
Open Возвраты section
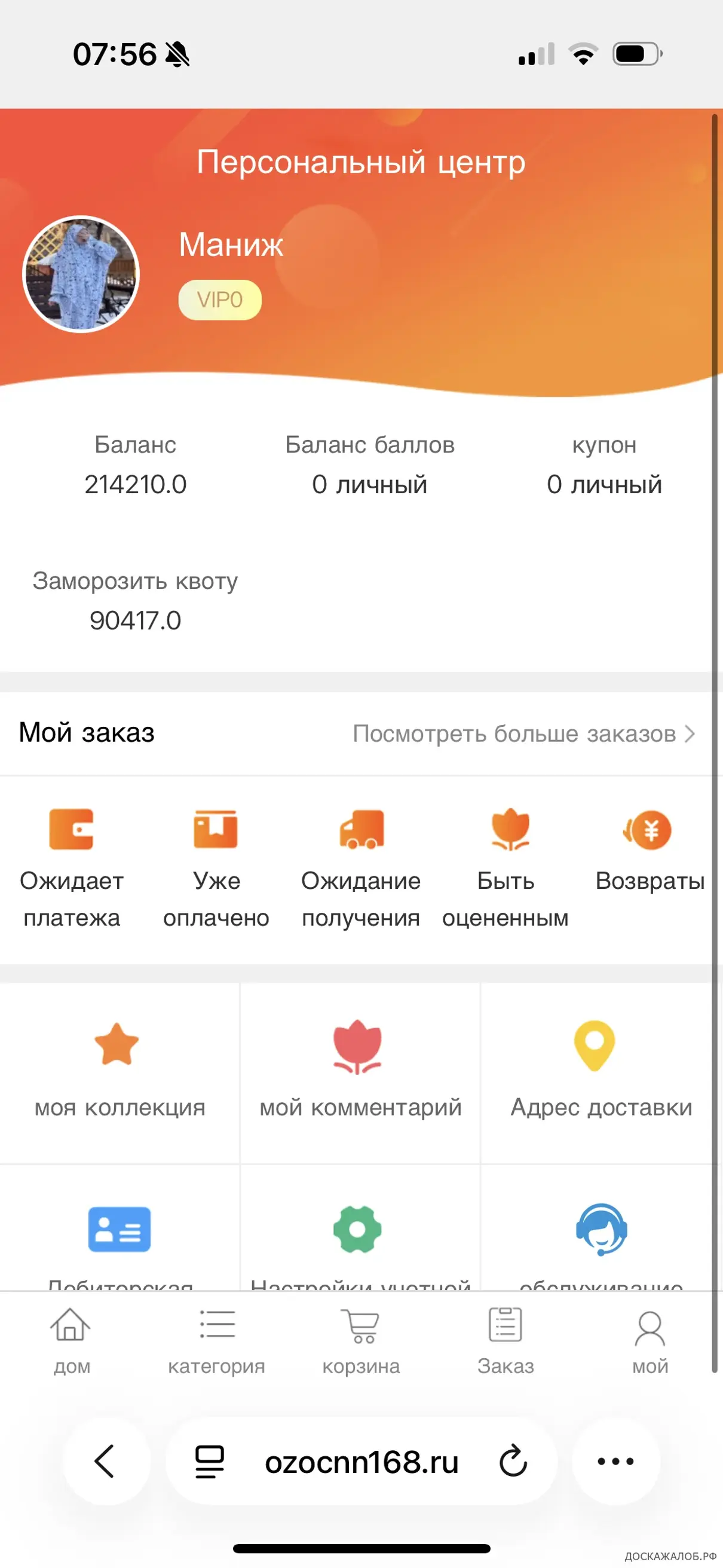tap(650, 852)
